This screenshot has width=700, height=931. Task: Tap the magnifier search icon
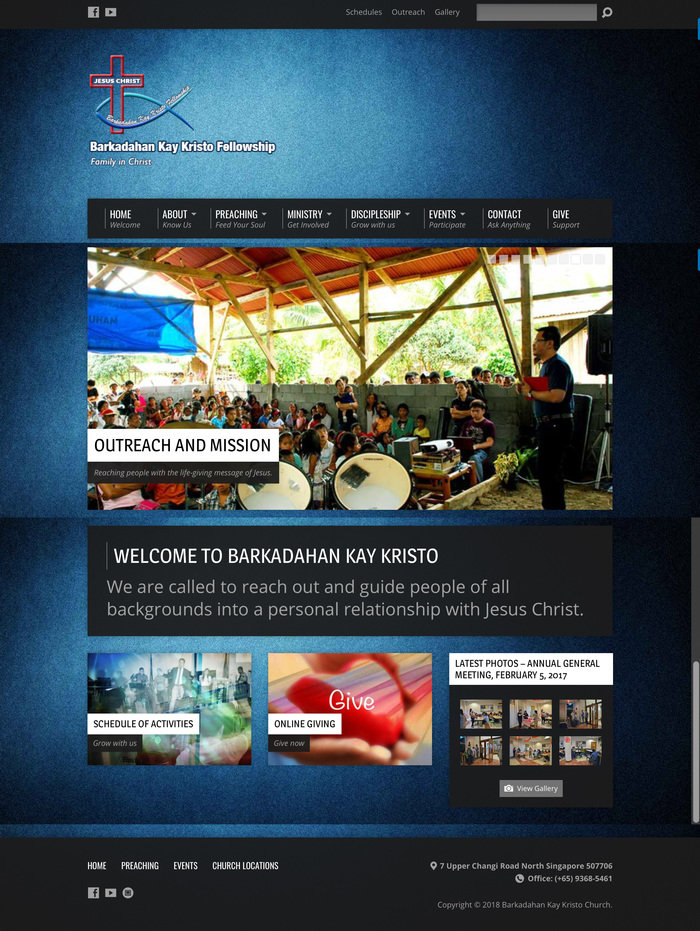607,13
